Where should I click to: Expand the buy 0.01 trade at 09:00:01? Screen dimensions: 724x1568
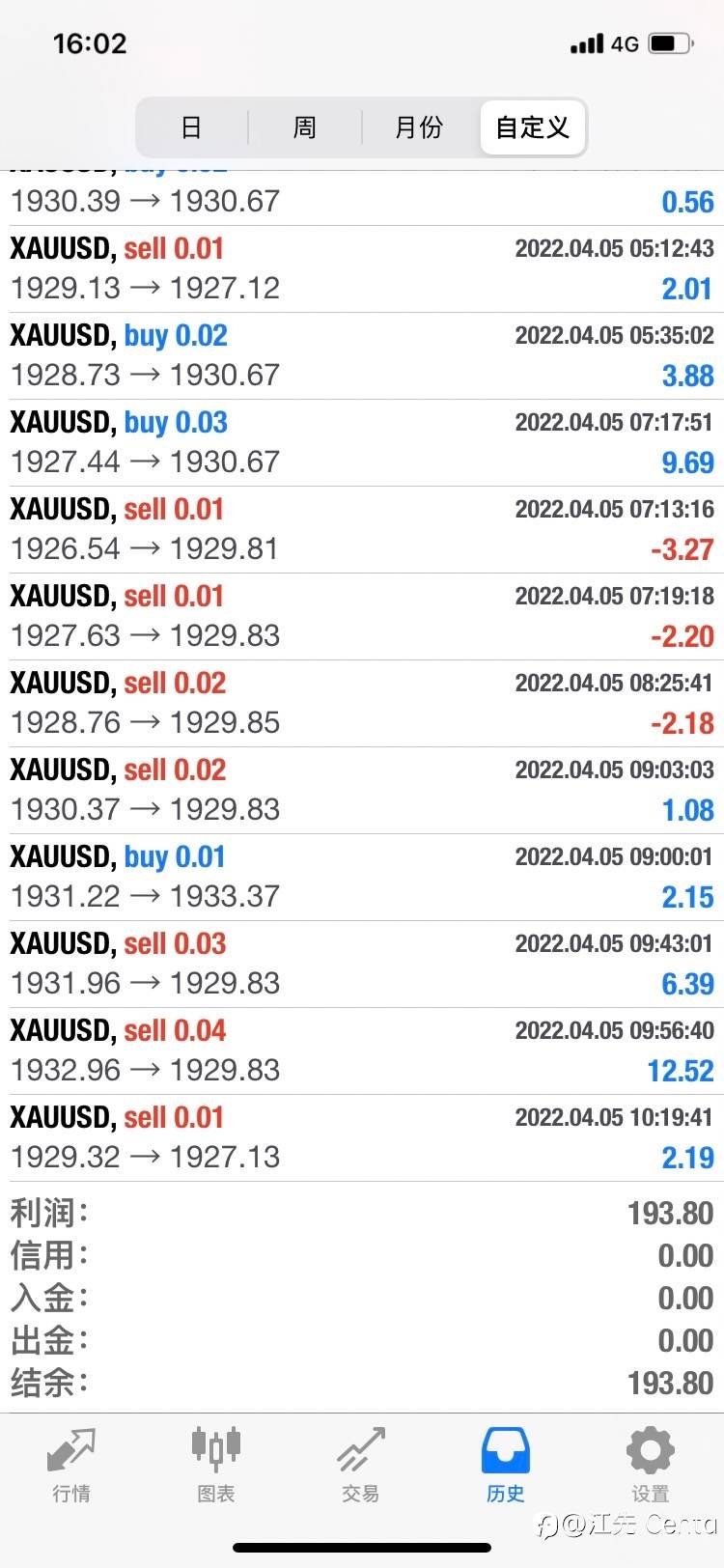(x=362, y=878)
